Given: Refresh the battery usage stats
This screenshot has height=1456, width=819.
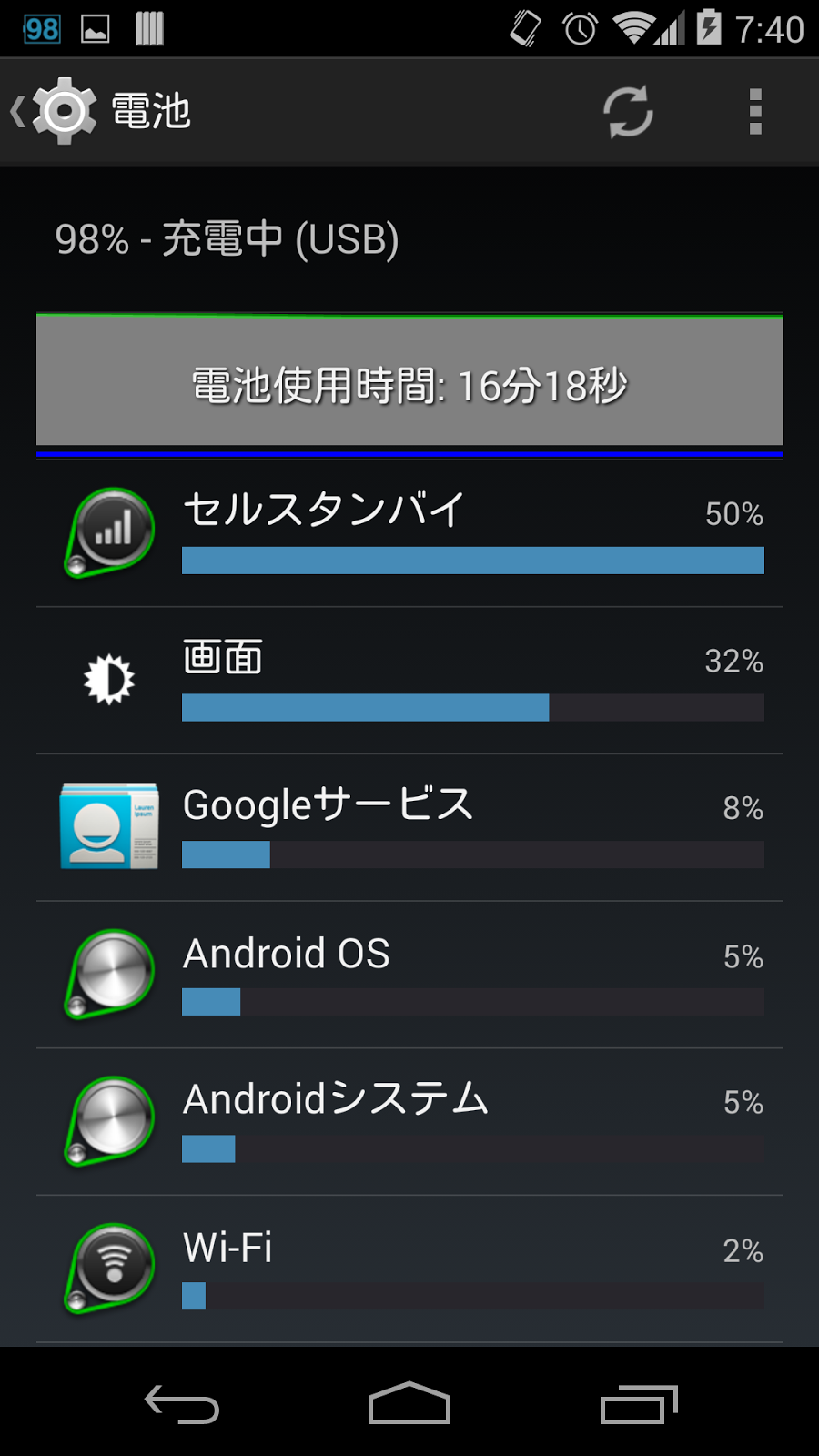Looking at the screenshot, I should (x=628, y=112).
